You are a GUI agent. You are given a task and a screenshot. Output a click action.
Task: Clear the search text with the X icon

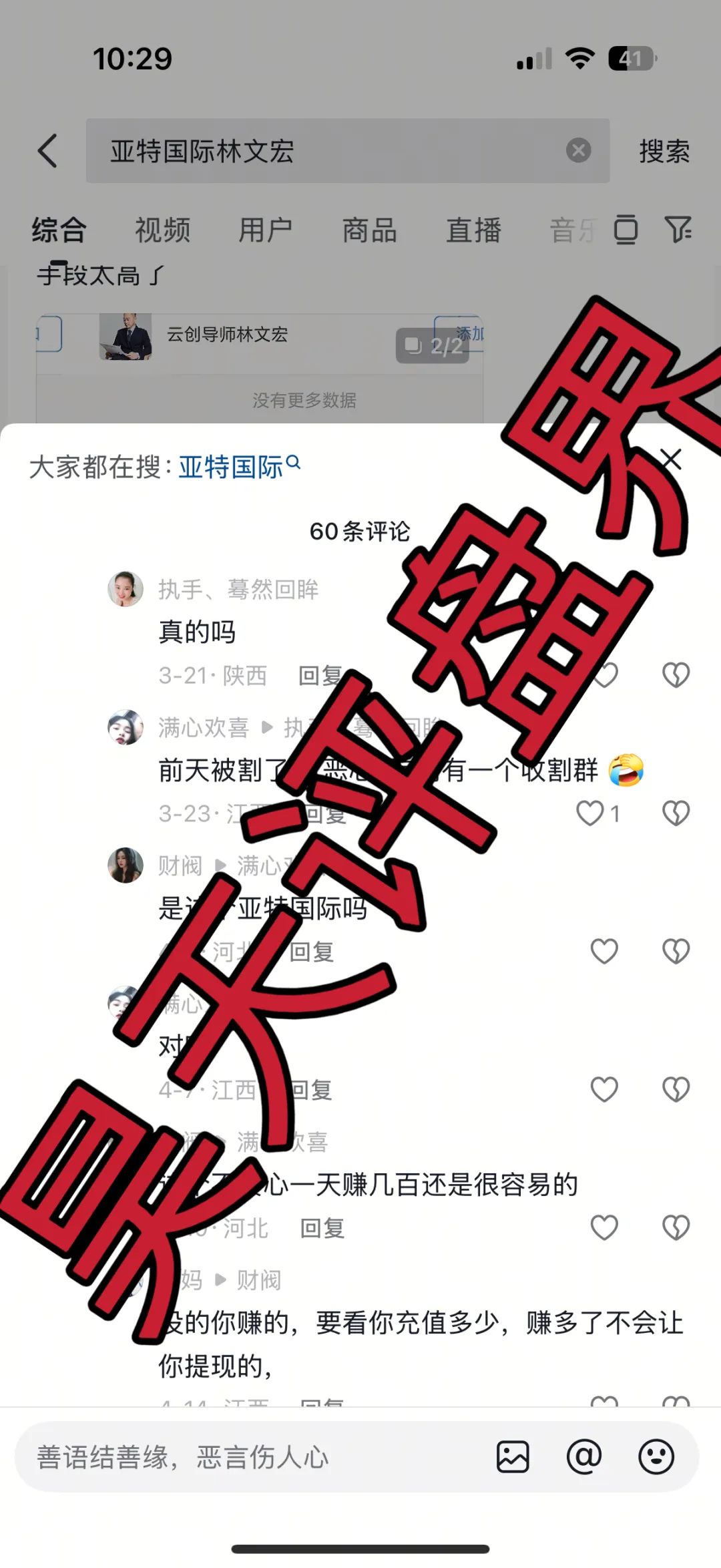point(578,151)
